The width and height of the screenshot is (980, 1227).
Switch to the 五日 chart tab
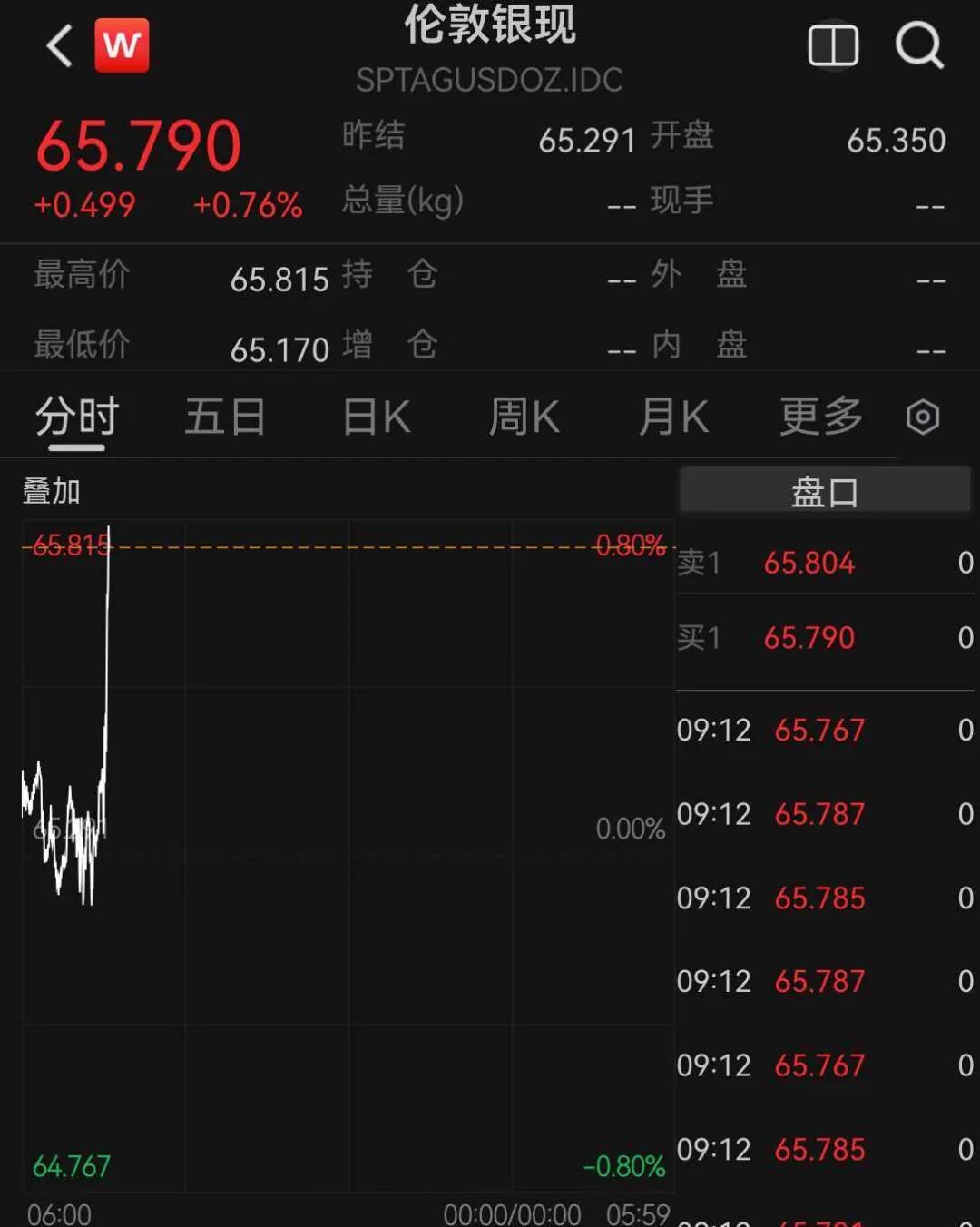(225, 417)
